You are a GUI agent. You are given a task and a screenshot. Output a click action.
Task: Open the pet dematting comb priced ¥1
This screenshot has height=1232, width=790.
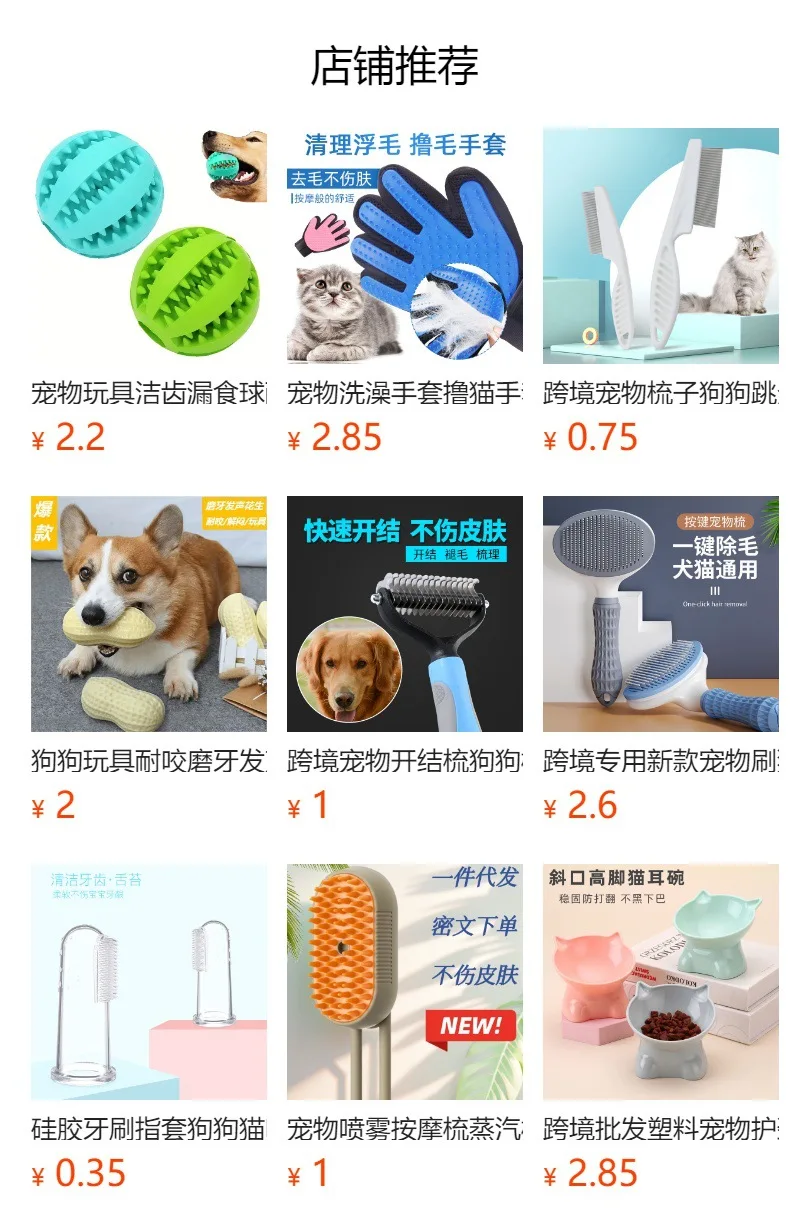click(404, 614)
